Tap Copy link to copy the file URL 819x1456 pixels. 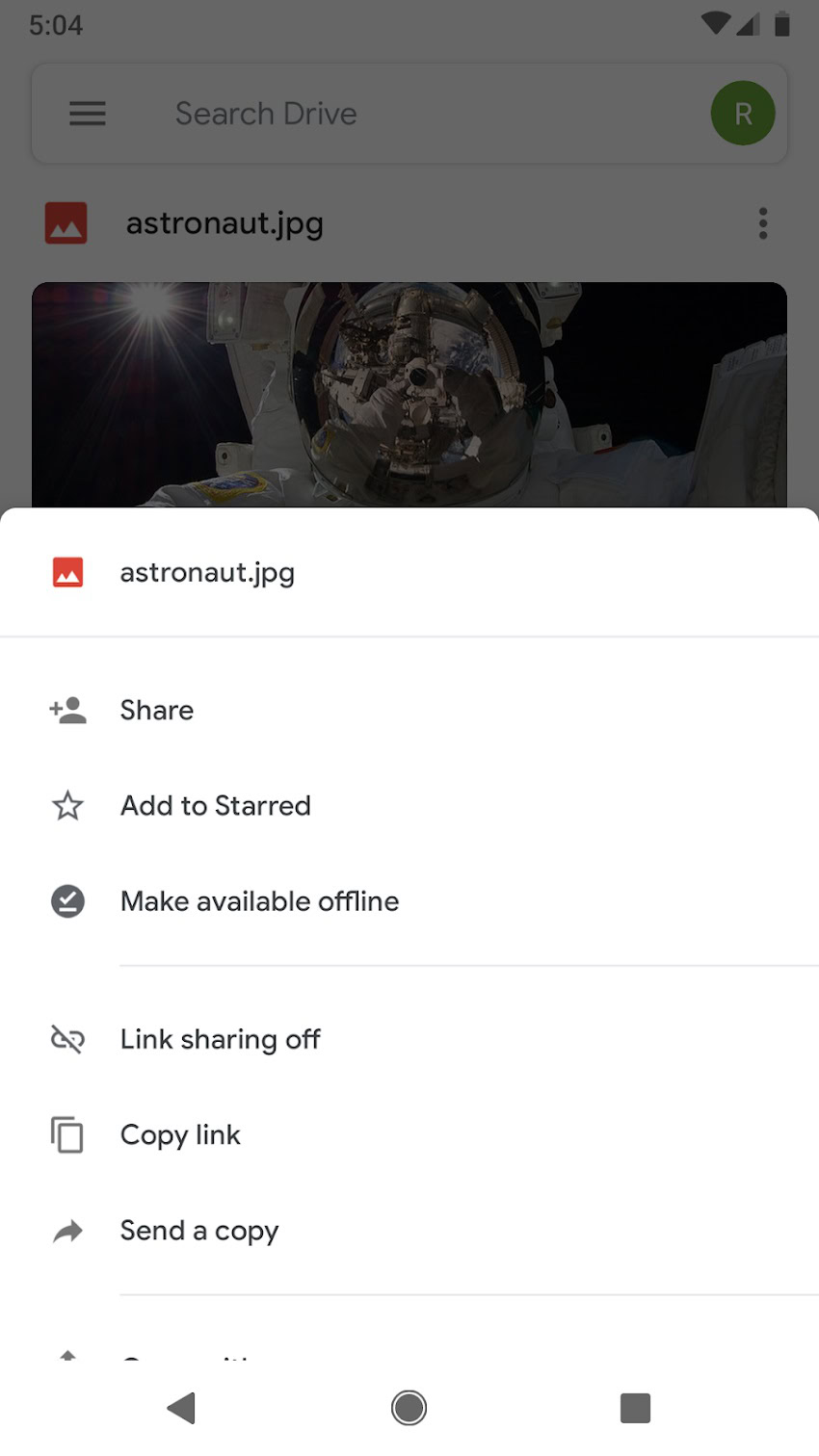click(x=180, y=1135)
